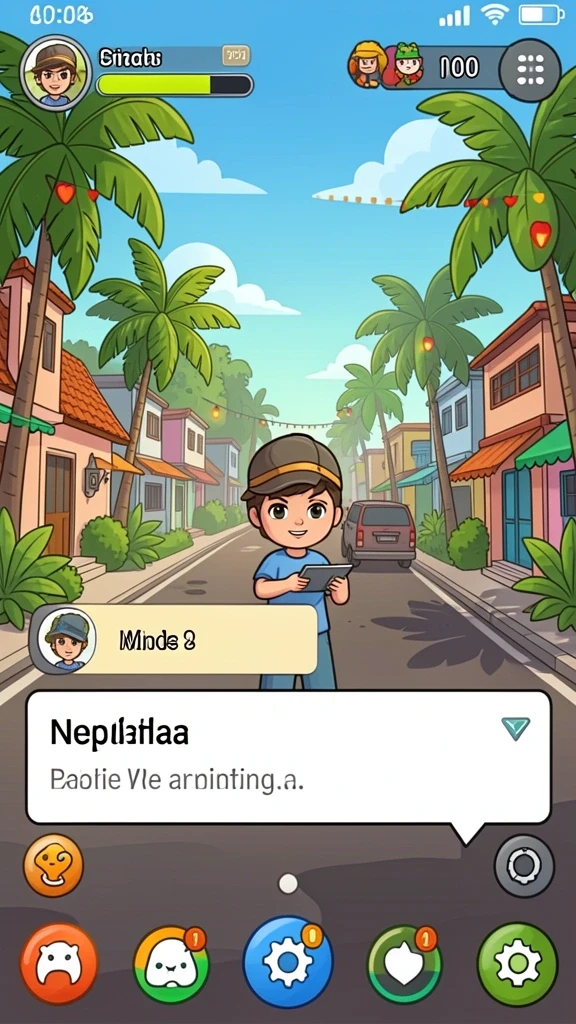Open the player avatar profile at top
The image size is (576, 1024).
56,72
